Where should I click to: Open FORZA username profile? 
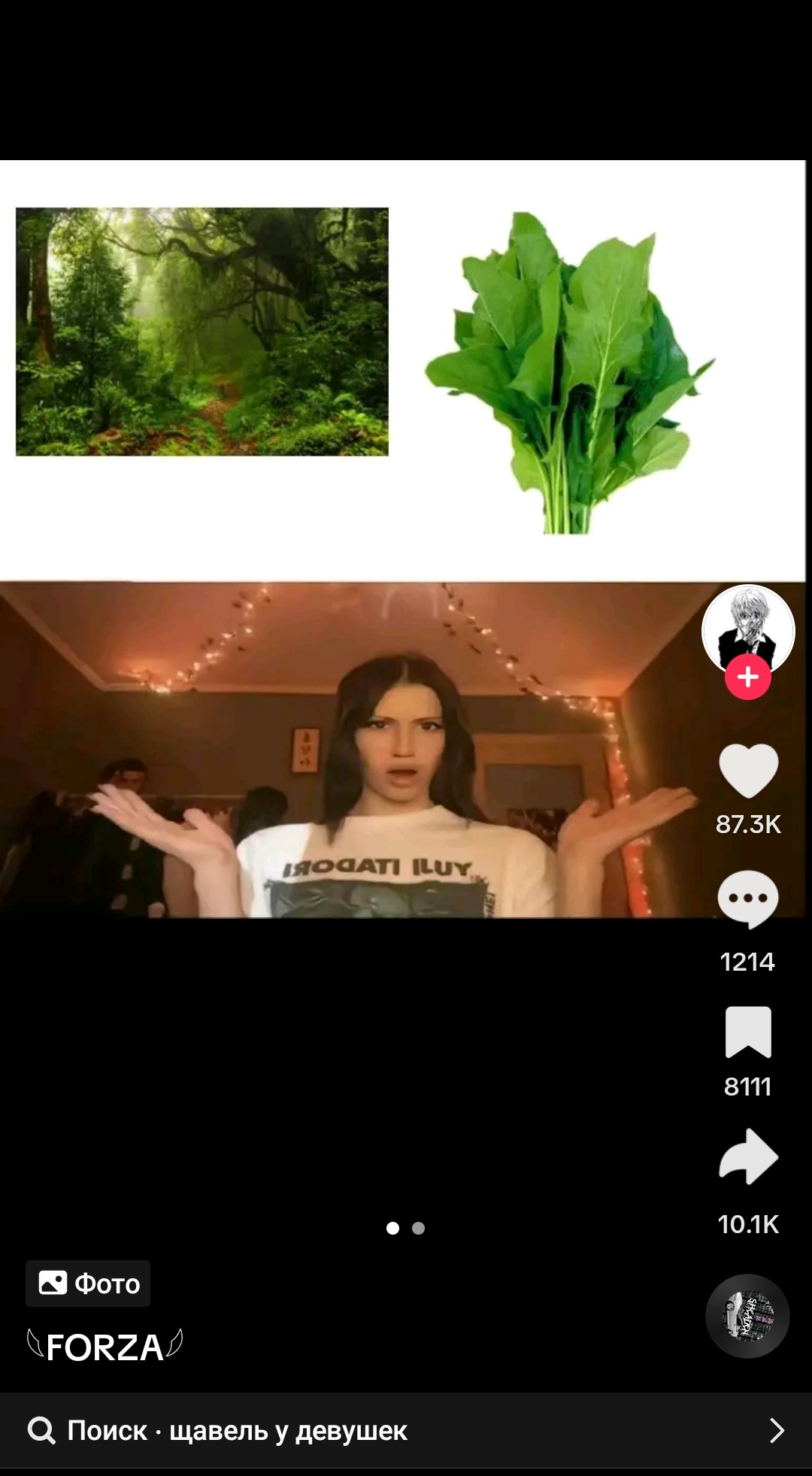click(105, 1347)
